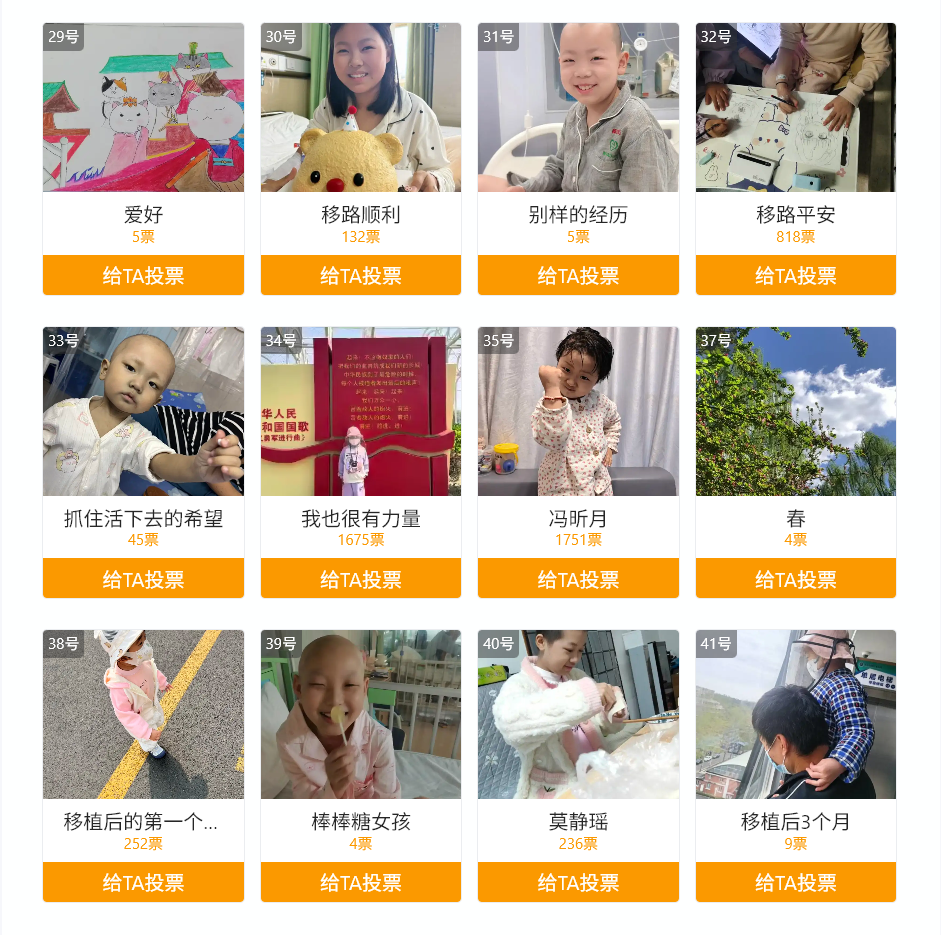Viewport: 941px width, 935px height.
Task: Give 莫静瑶 a vote
Action: pyautogui.click(x=578, y=882)
